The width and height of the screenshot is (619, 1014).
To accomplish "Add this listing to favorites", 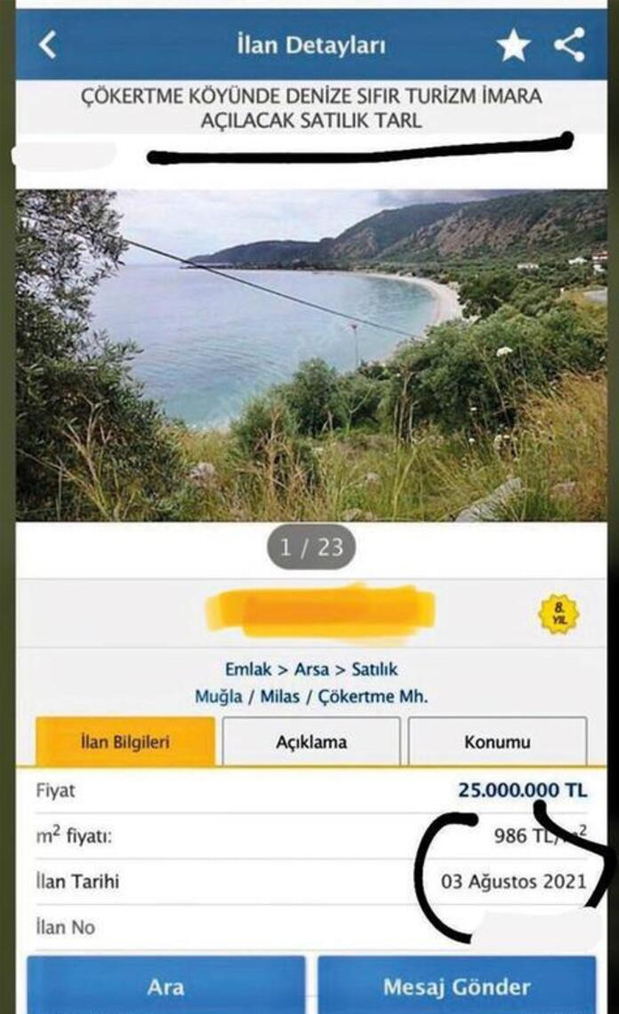I will [514, 45].
